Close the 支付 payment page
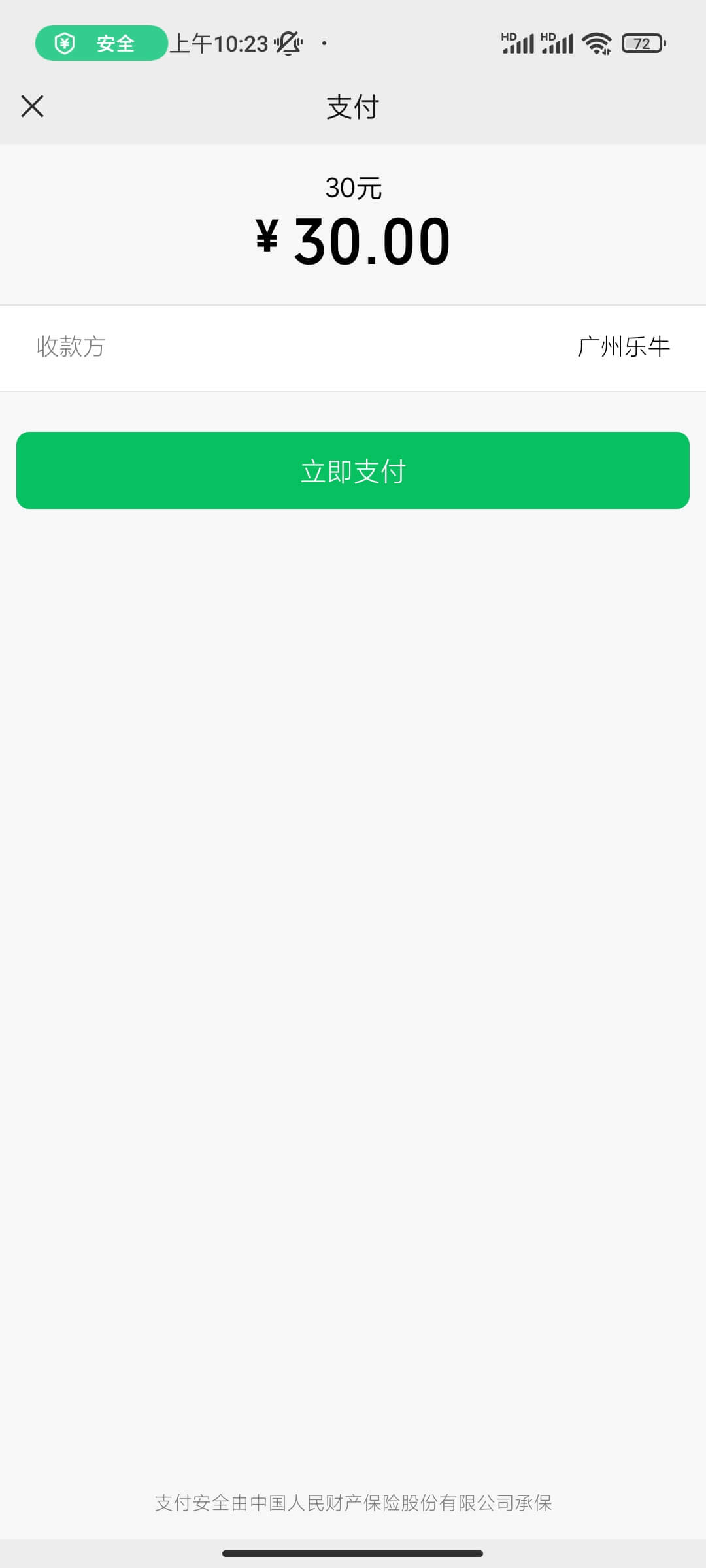 click(x=32, y=106)
